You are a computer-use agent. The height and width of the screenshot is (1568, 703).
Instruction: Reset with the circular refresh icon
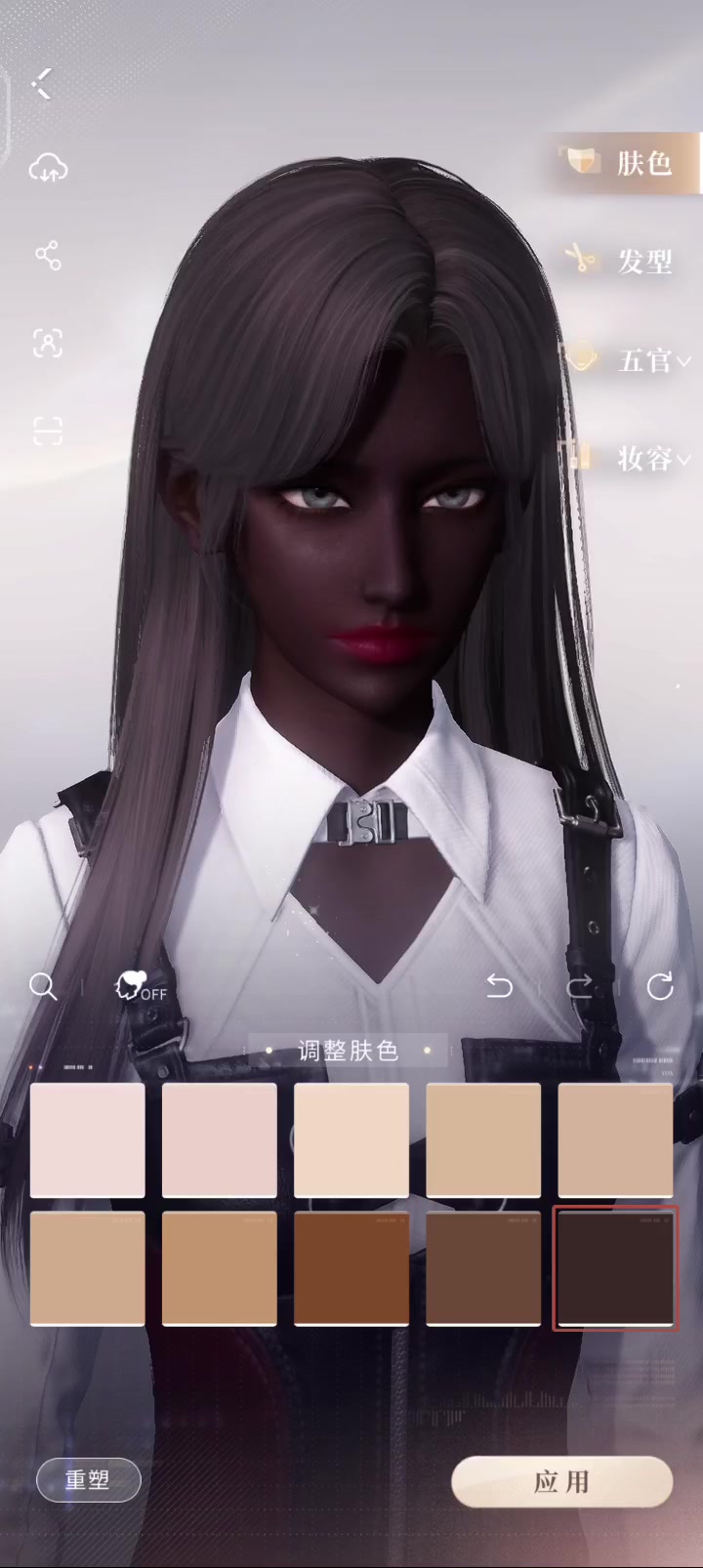coord(660,986)
